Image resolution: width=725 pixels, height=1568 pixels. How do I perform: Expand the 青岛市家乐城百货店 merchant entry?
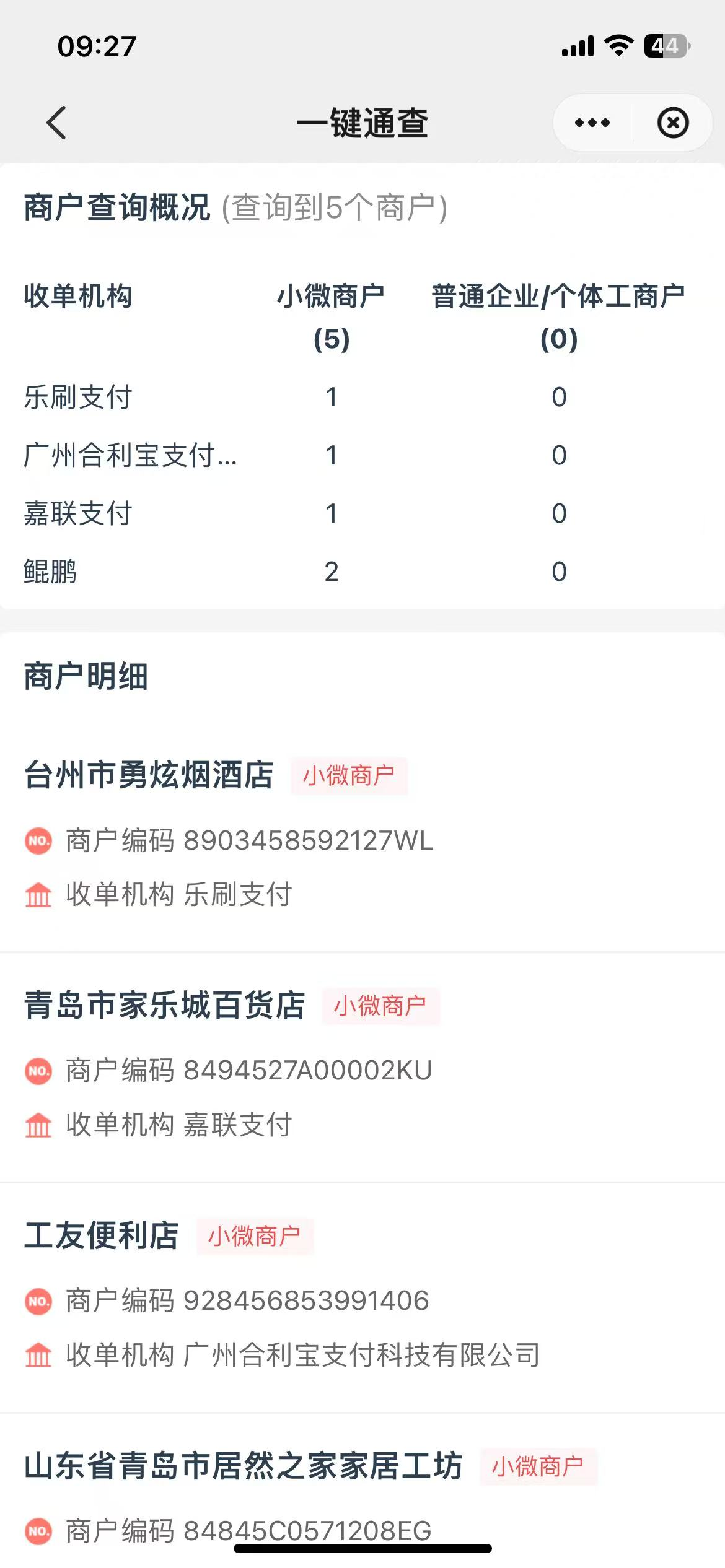(164, 1008)
